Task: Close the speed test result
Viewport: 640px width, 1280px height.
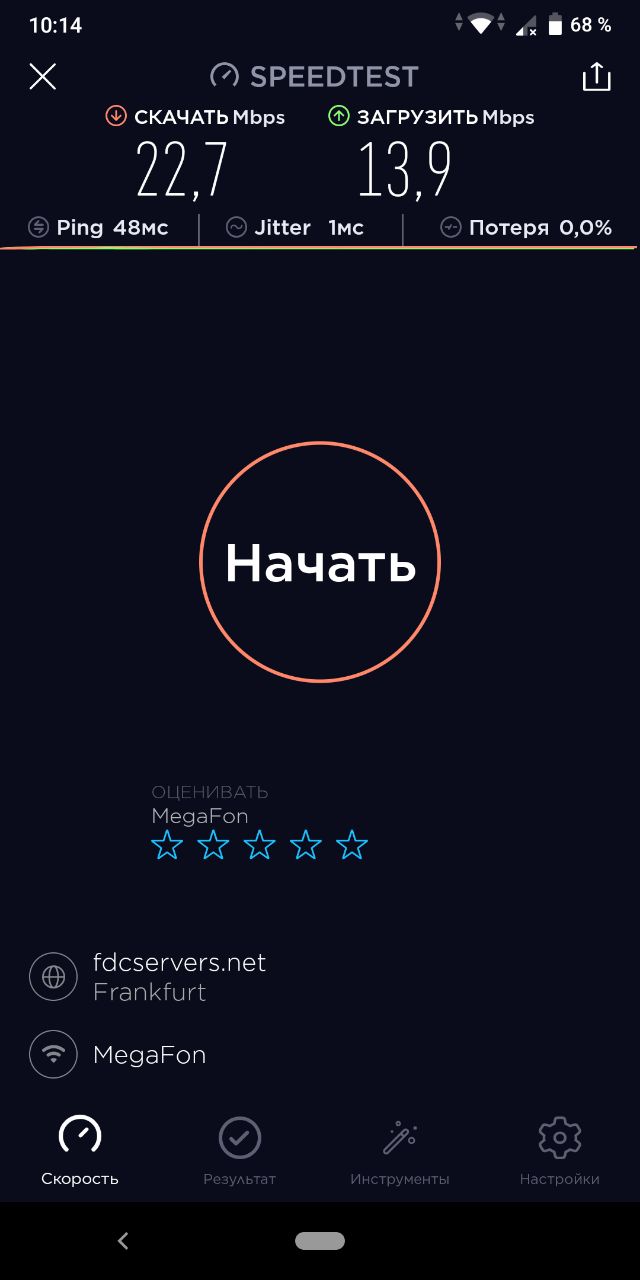Action: point(42,77)
